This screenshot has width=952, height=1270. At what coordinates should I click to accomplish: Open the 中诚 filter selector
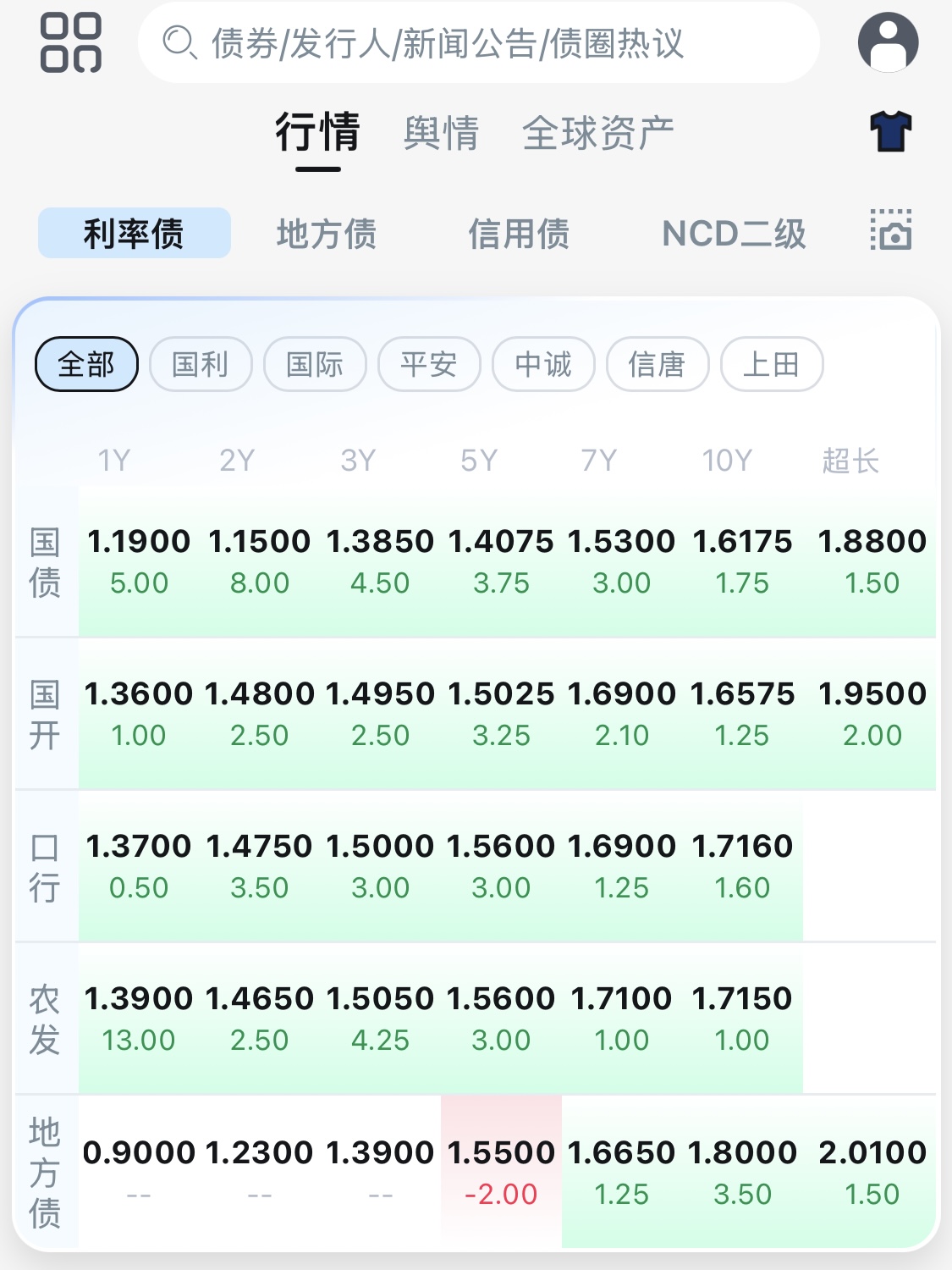[x=543, y=363]
